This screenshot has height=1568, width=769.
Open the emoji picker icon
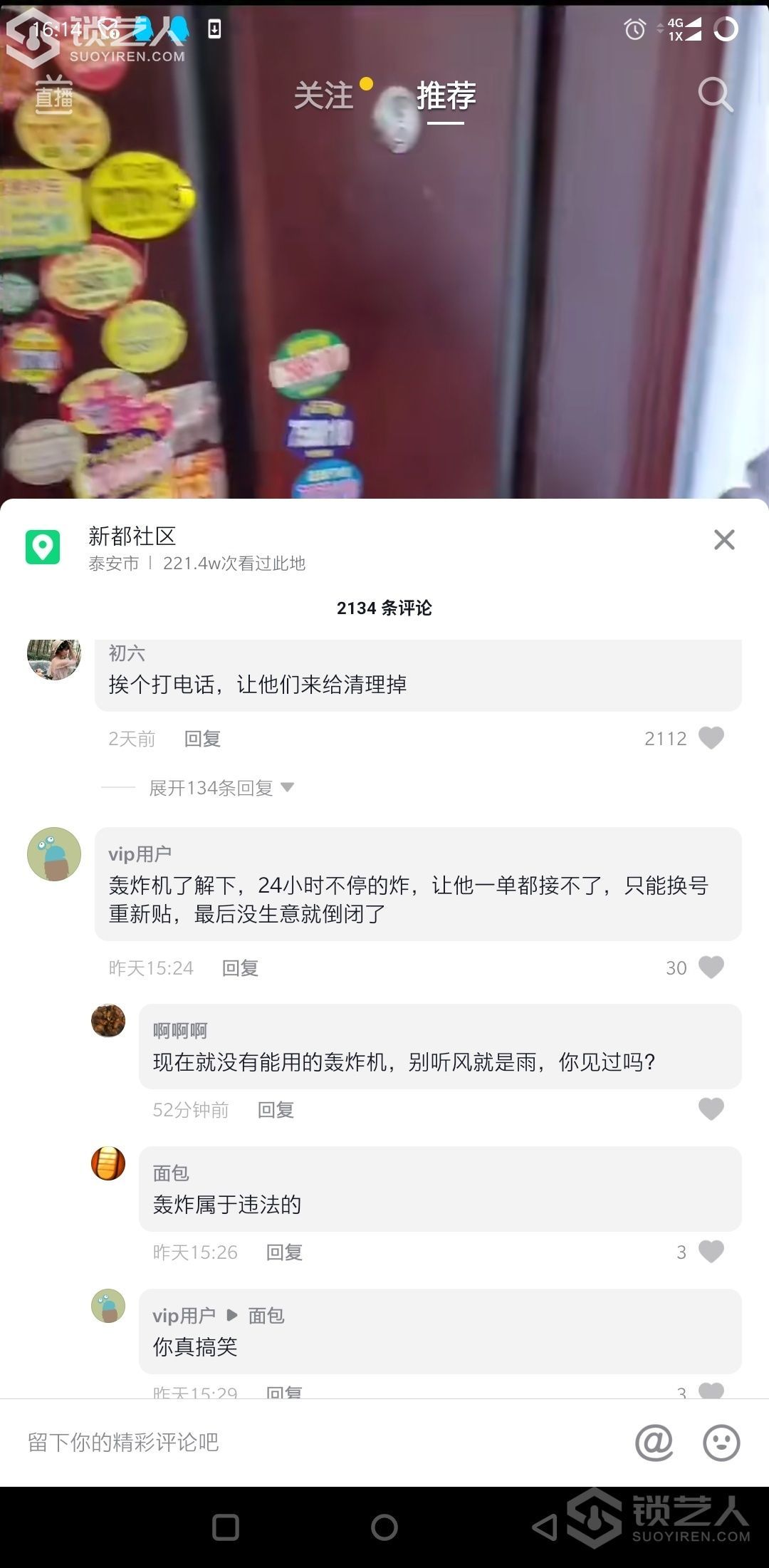721,1443
